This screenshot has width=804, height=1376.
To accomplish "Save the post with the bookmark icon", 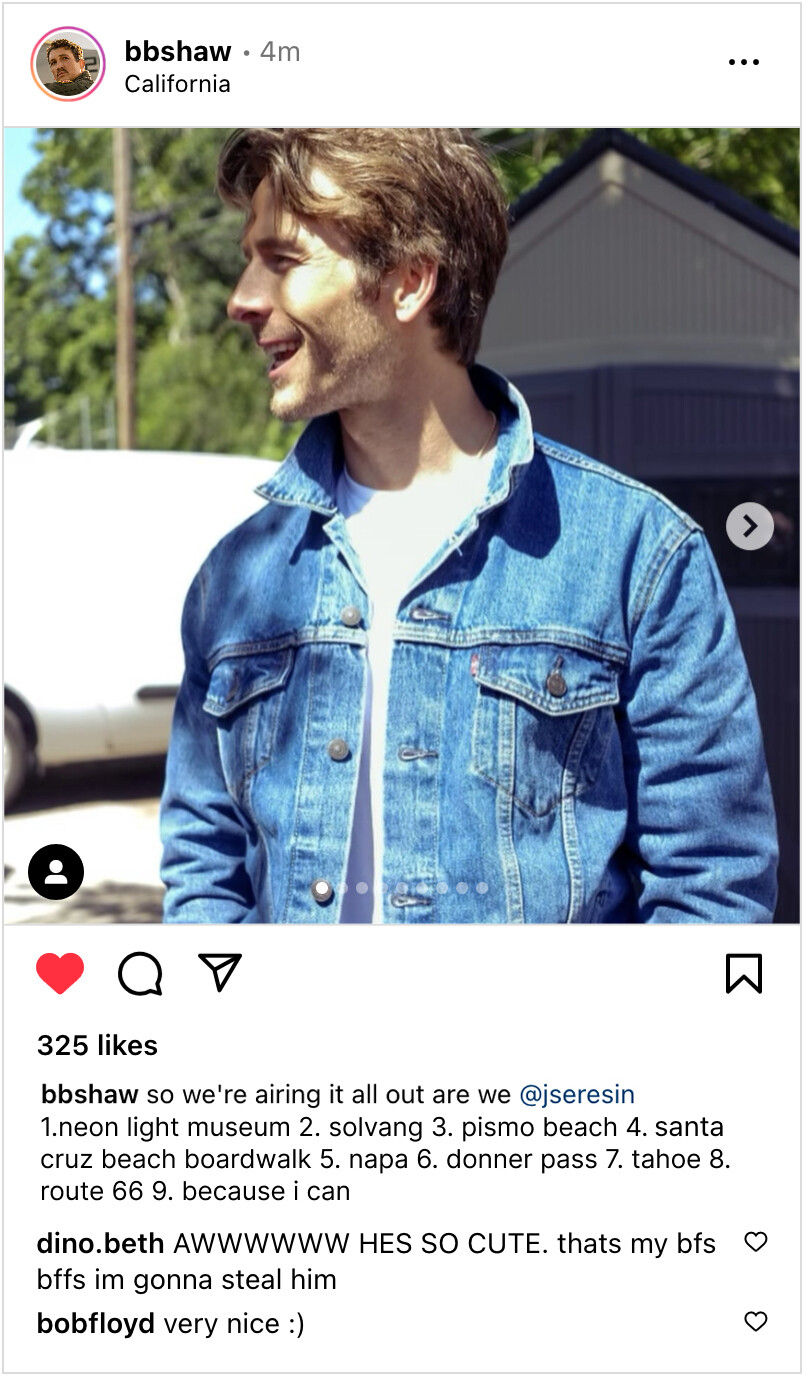I will [743, 973].
